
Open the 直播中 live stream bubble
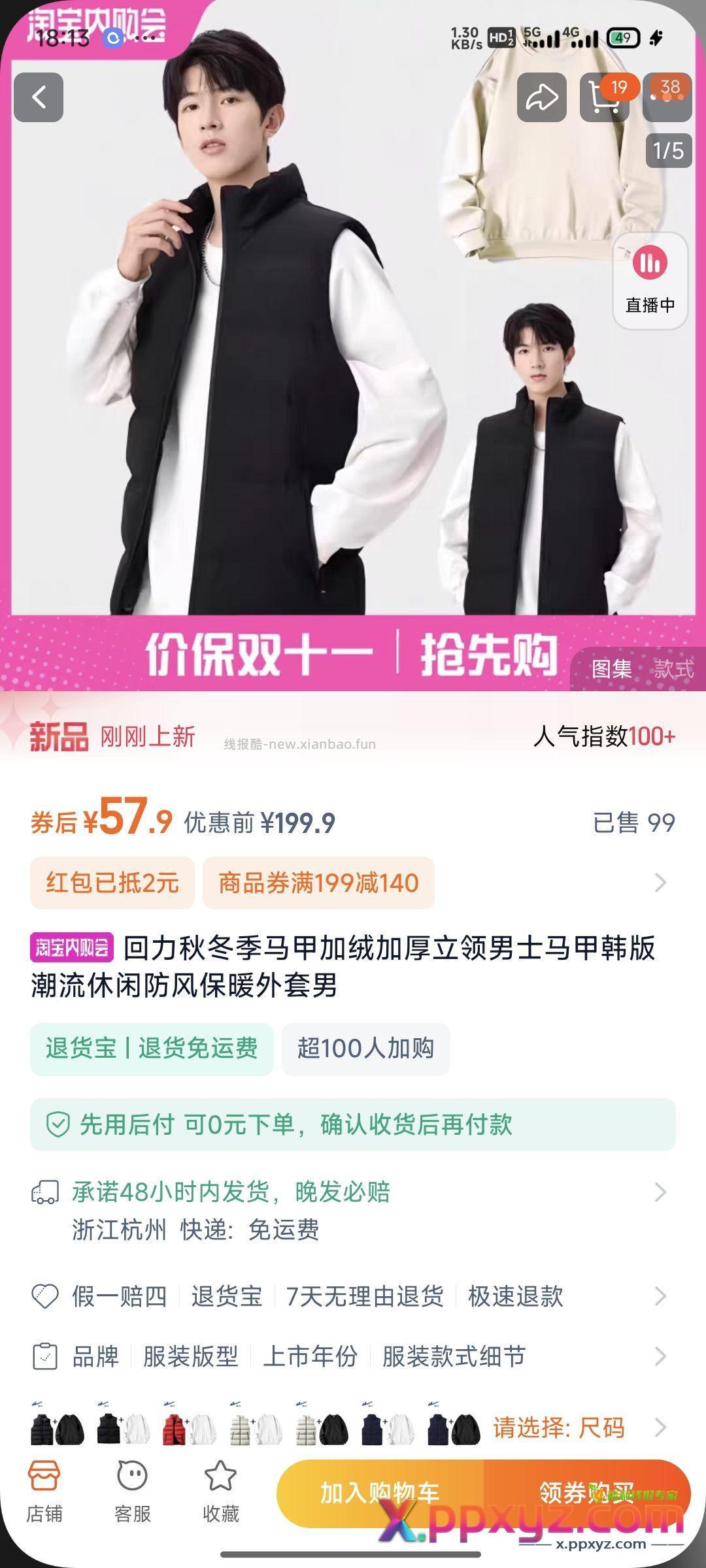pyautogui.click(x=650, y=280)
